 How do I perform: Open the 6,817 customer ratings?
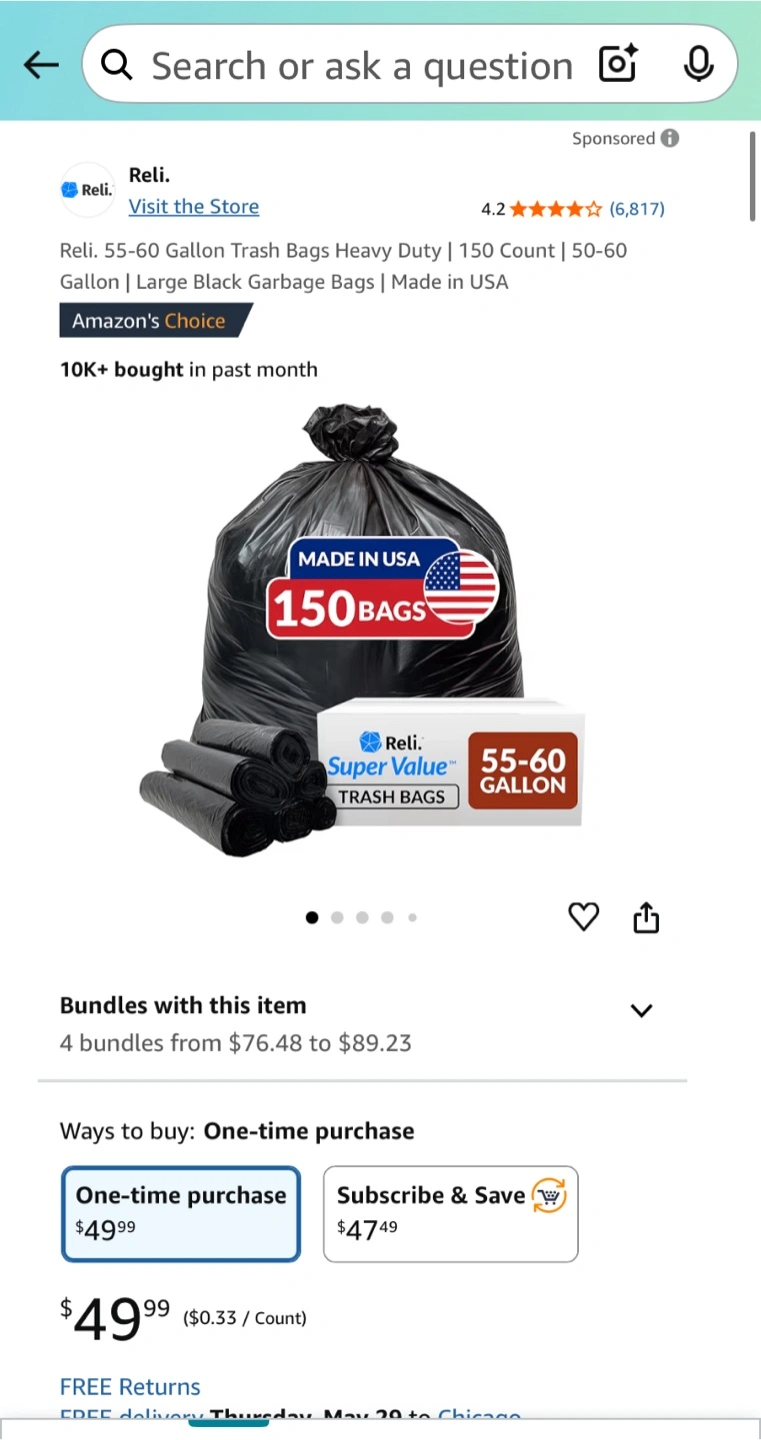636,209
